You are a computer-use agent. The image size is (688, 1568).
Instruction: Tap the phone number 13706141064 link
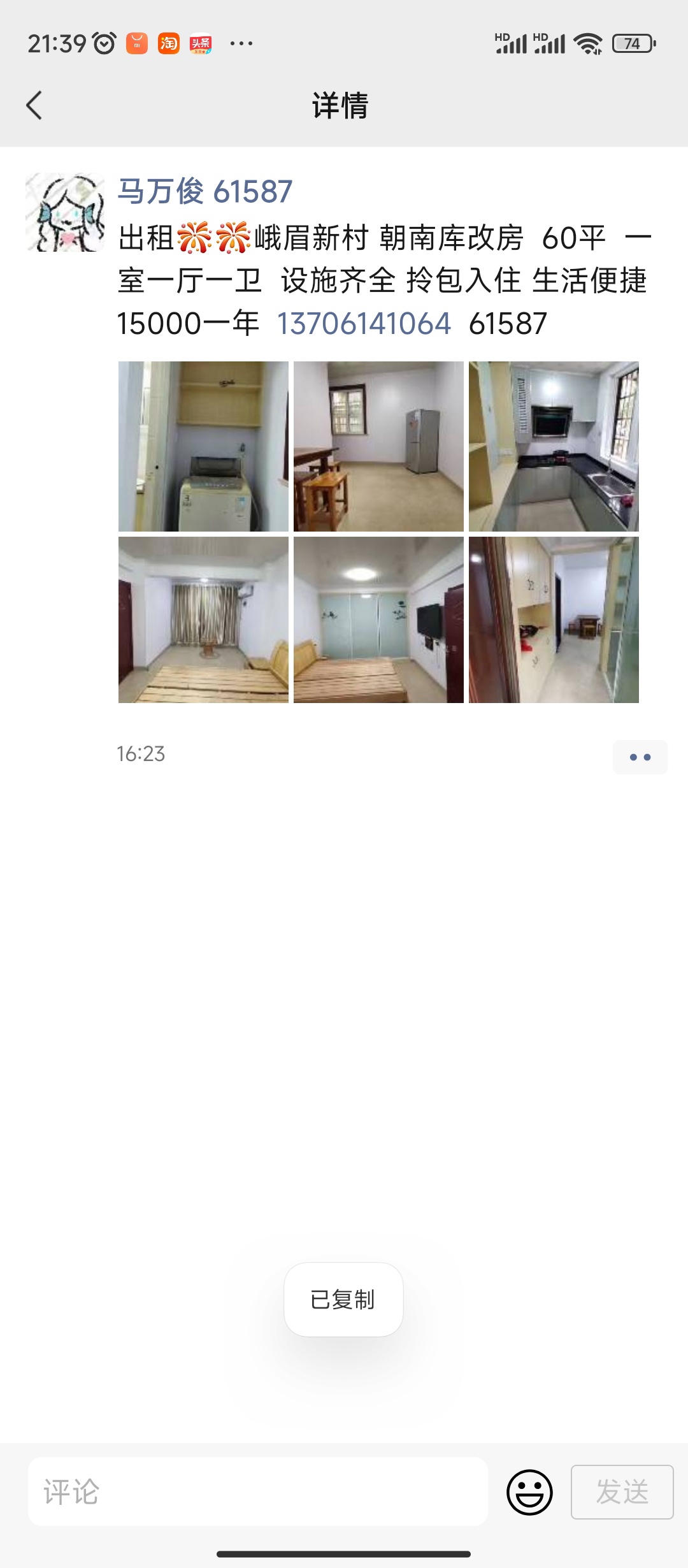pyautogui.click(x=364, y=323)
